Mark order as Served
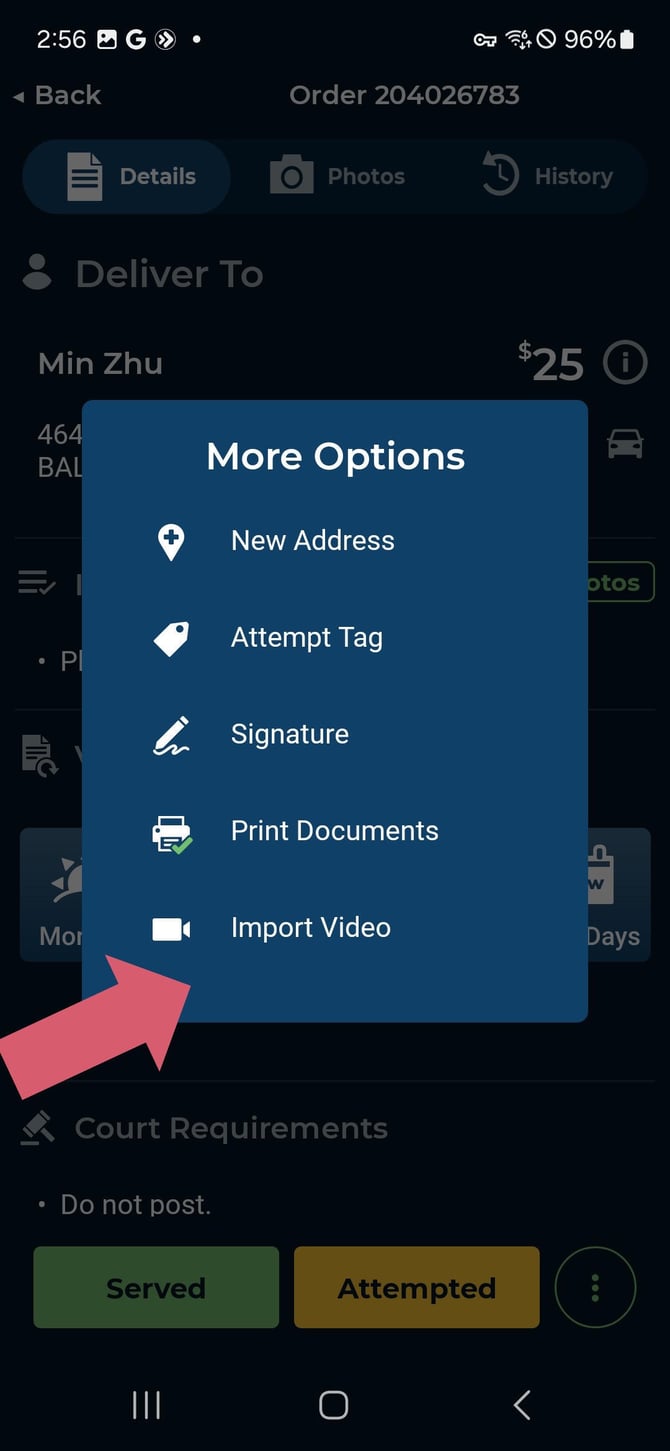This screenshot has width=670, height=1451. (156, 1288)
